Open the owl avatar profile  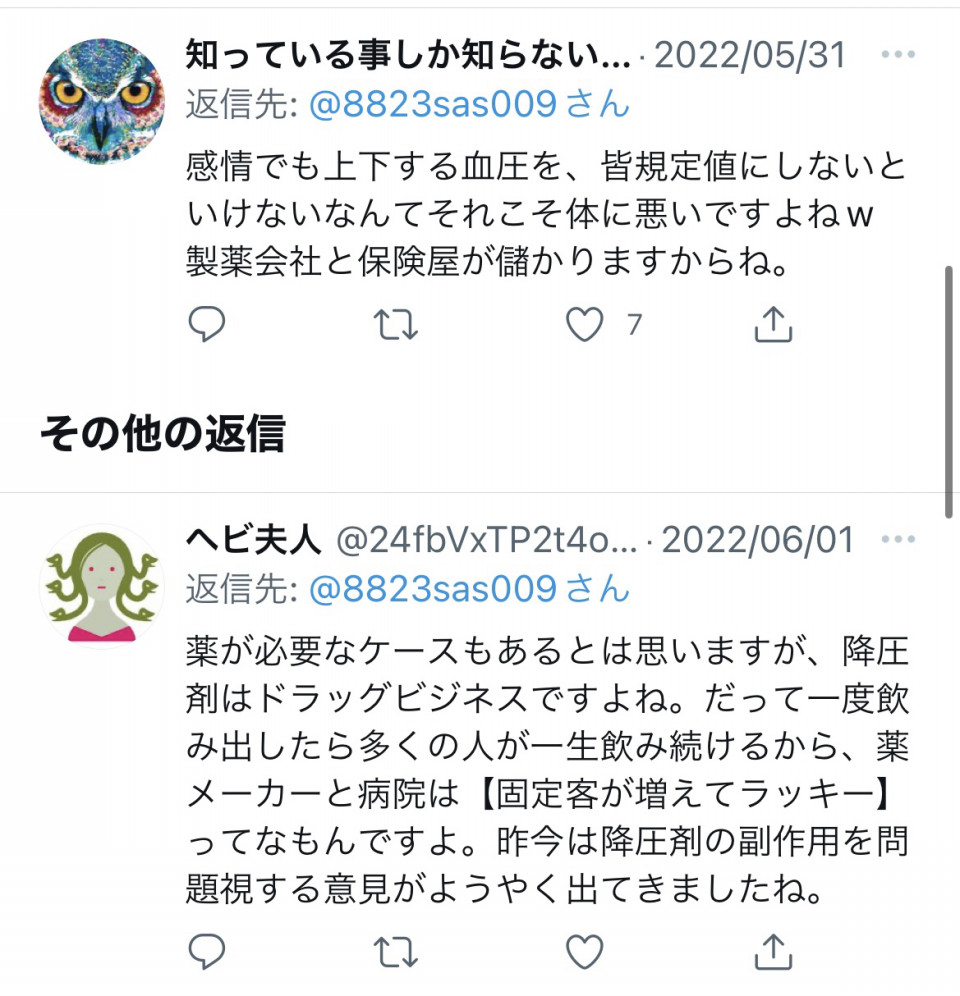(101, 101)
